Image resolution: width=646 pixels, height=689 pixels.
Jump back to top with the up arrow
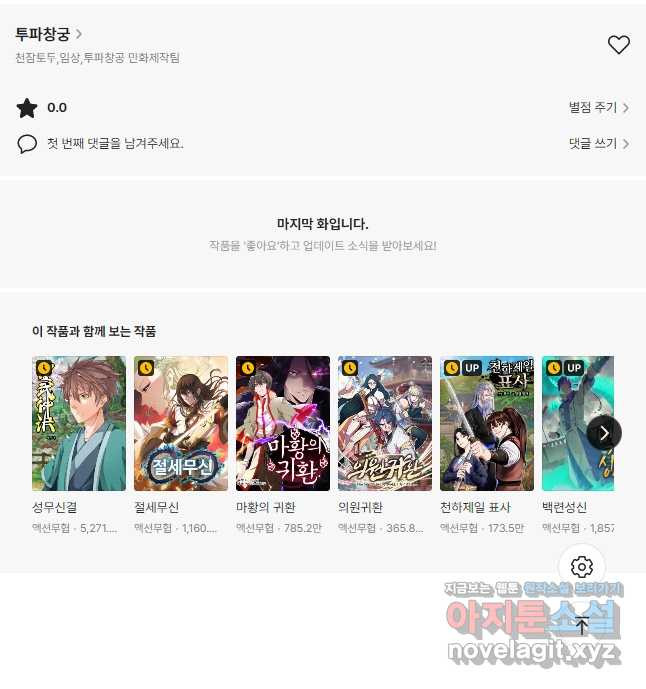click(582, 627)
